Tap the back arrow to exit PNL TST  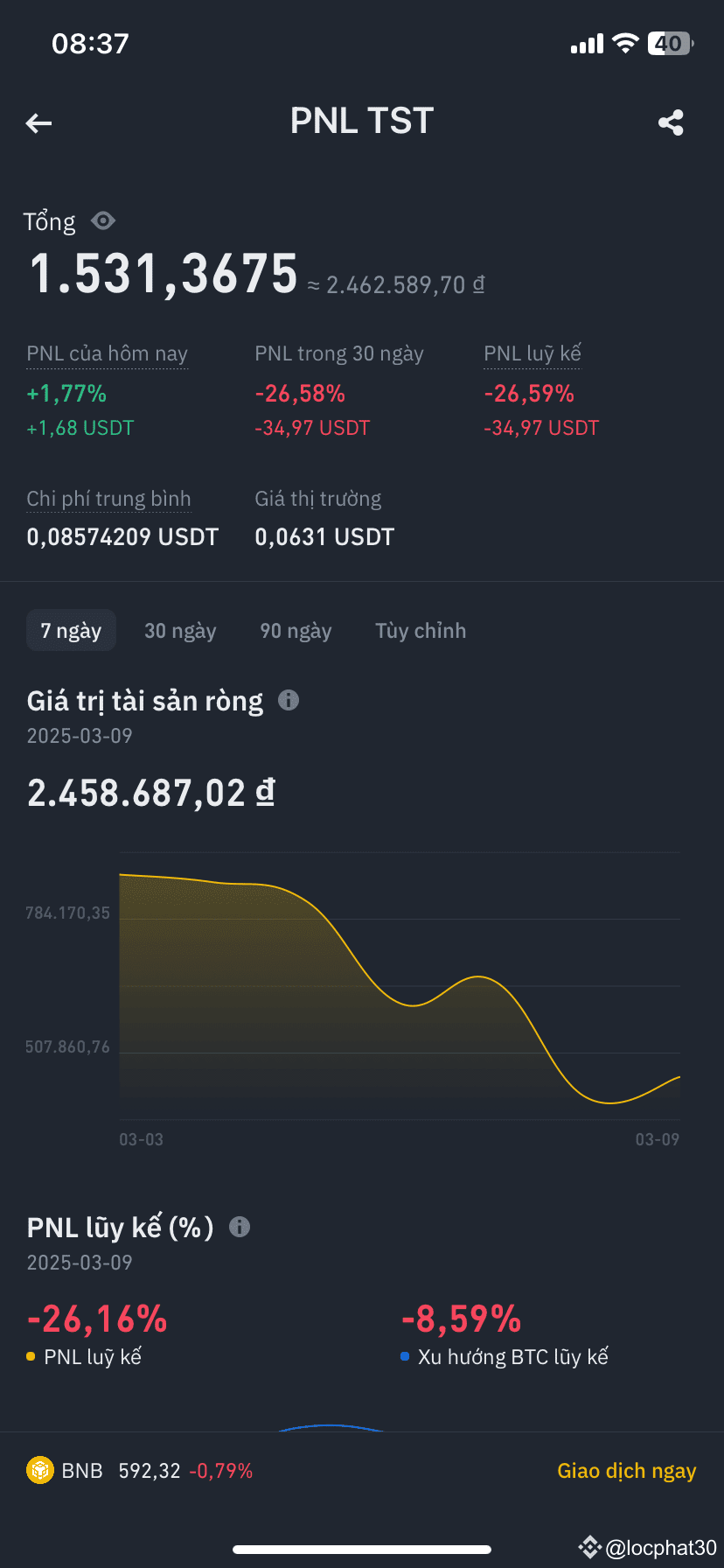tap(38, 122)
